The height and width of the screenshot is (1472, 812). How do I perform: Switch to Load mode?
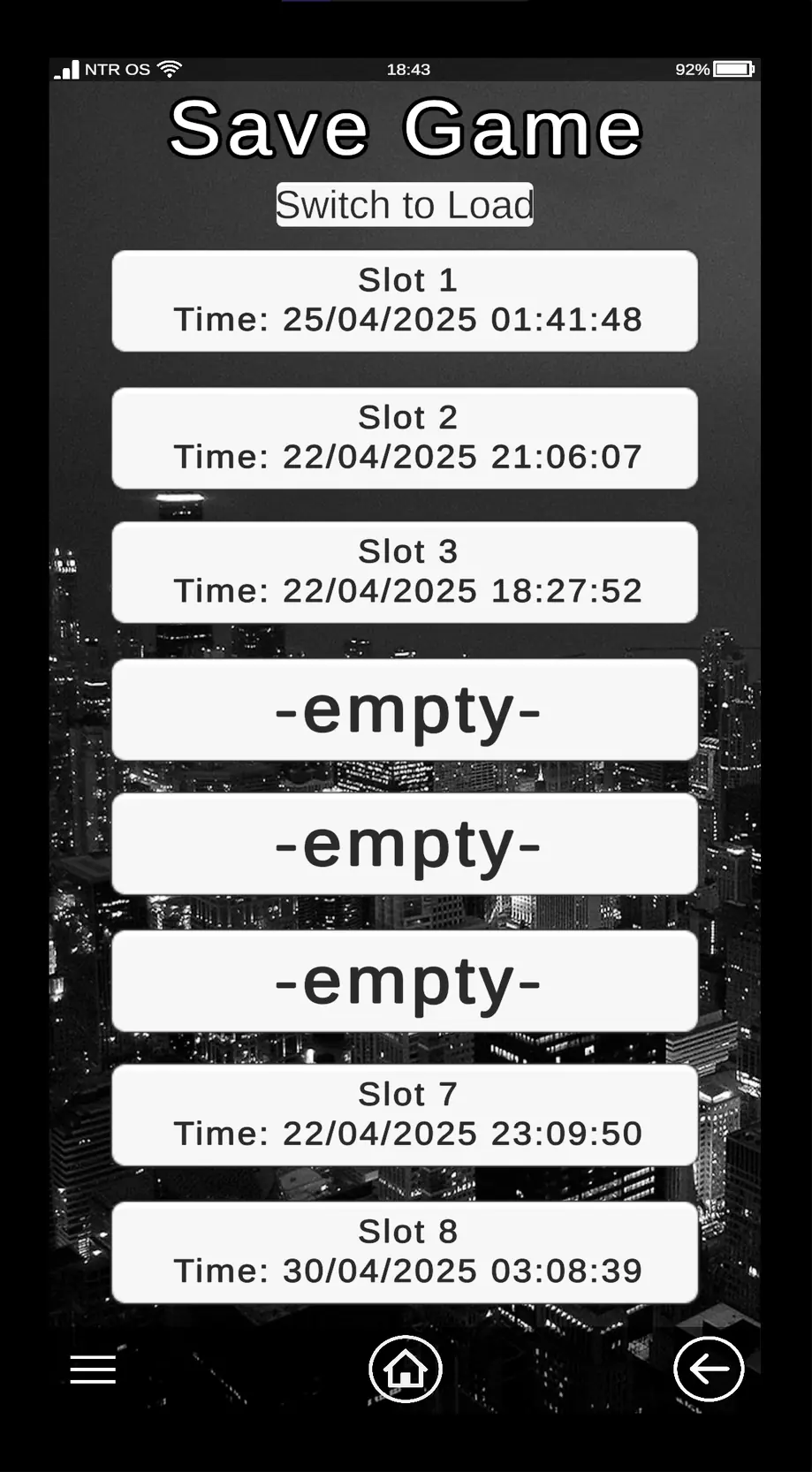click(405, 205)
